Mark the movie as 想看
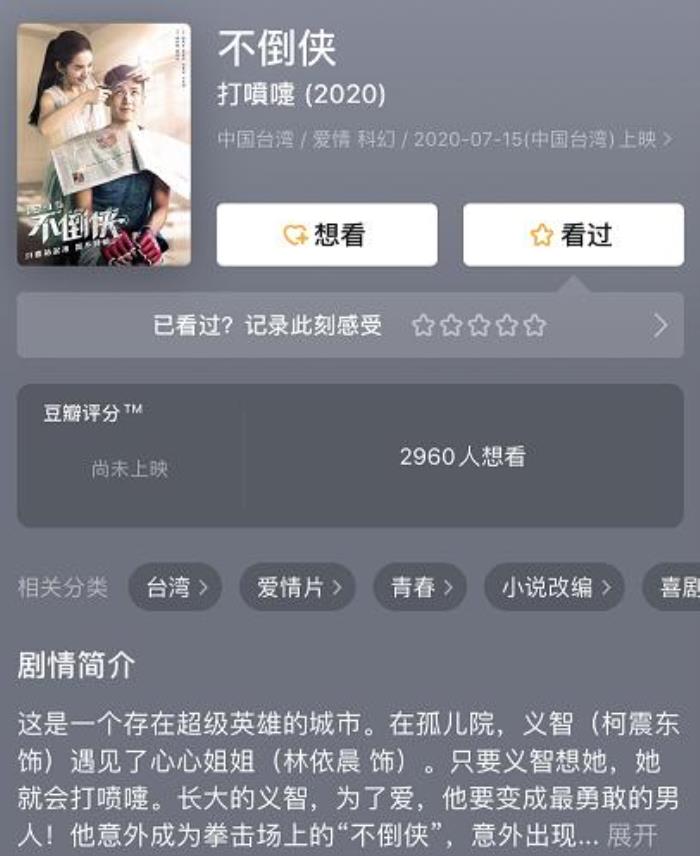This screenshot has width=700, height=856. pos(327,235)
